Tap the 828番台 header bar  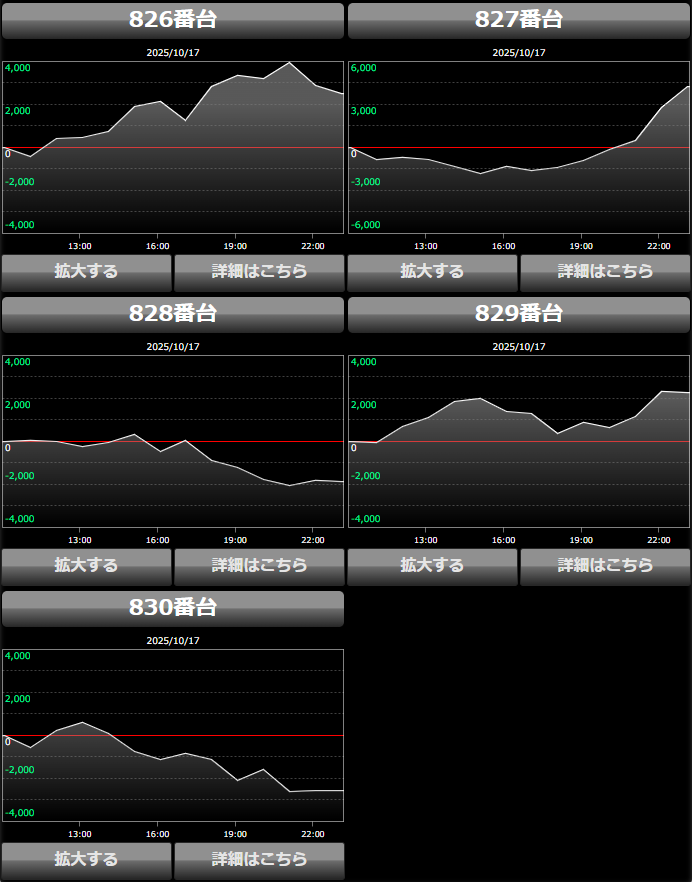tap(173, 314)
